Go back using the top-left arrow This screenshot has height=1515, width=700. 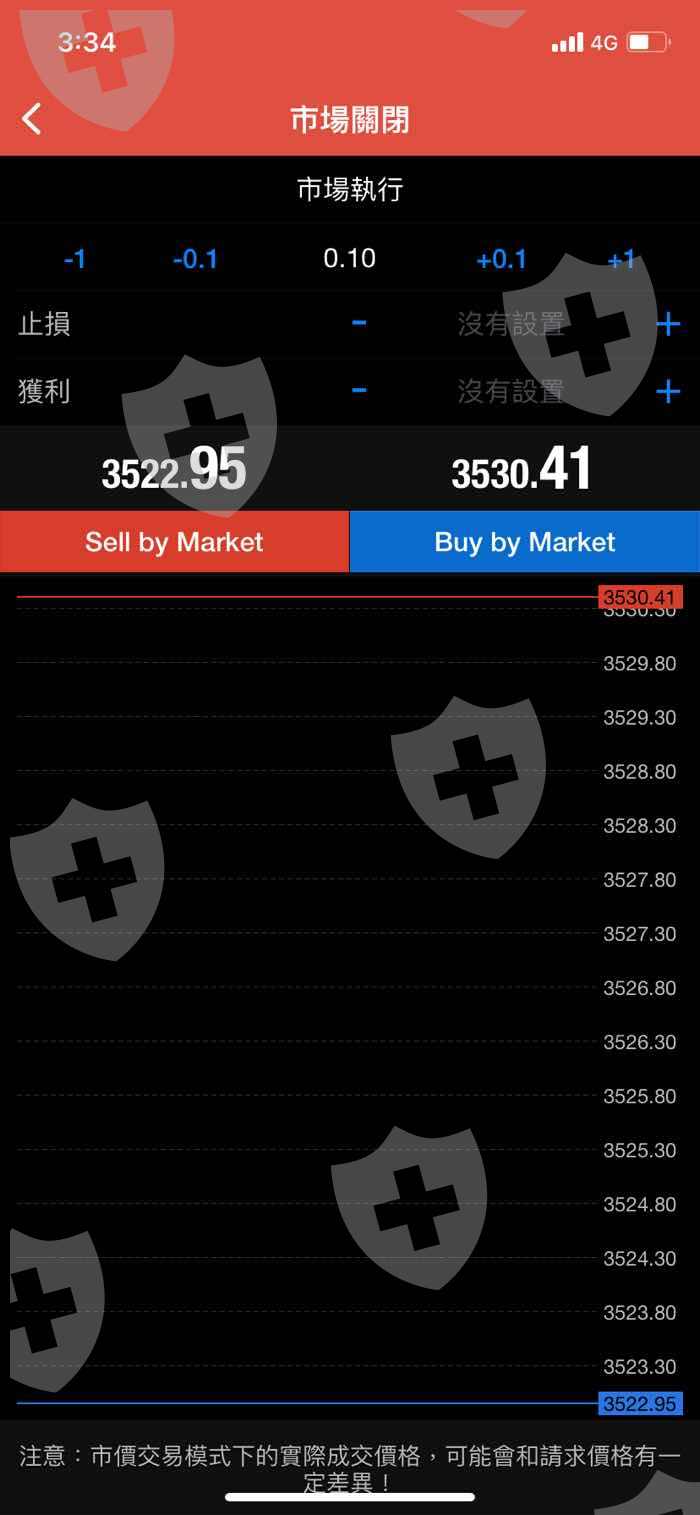(32, 119)
